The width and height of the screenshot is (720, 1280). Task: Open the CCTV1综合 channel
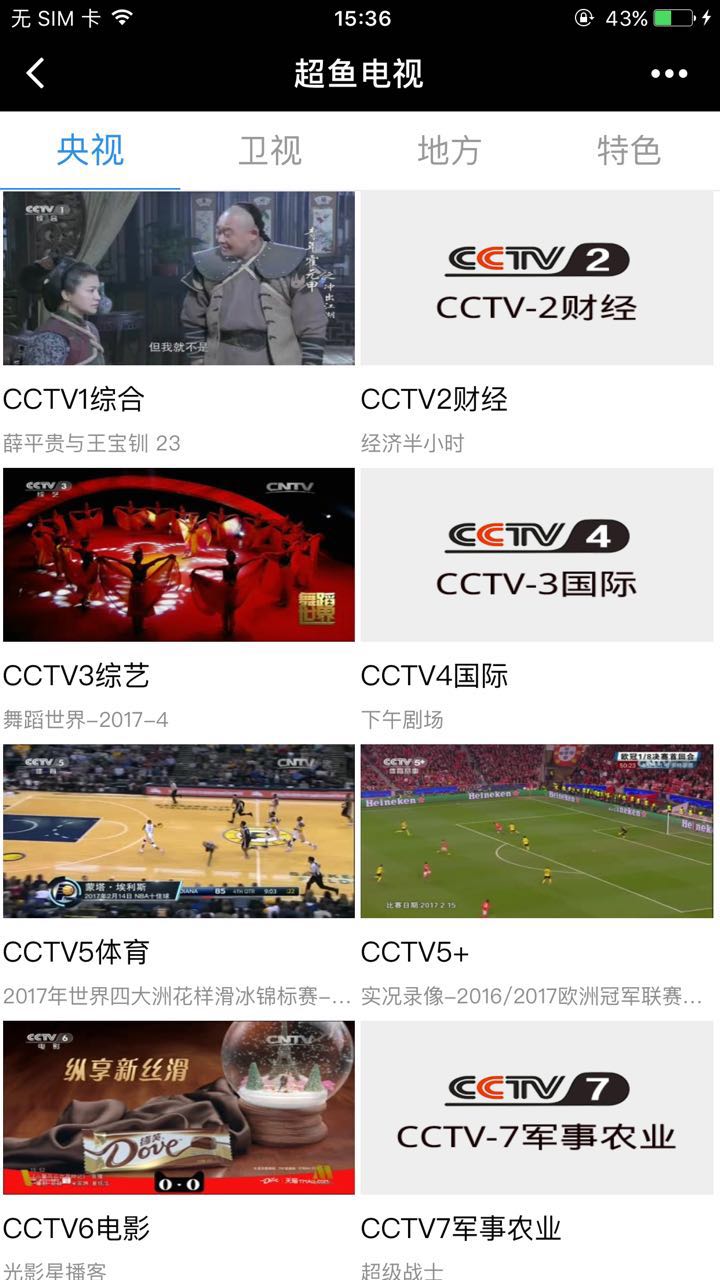click(179, 279)
